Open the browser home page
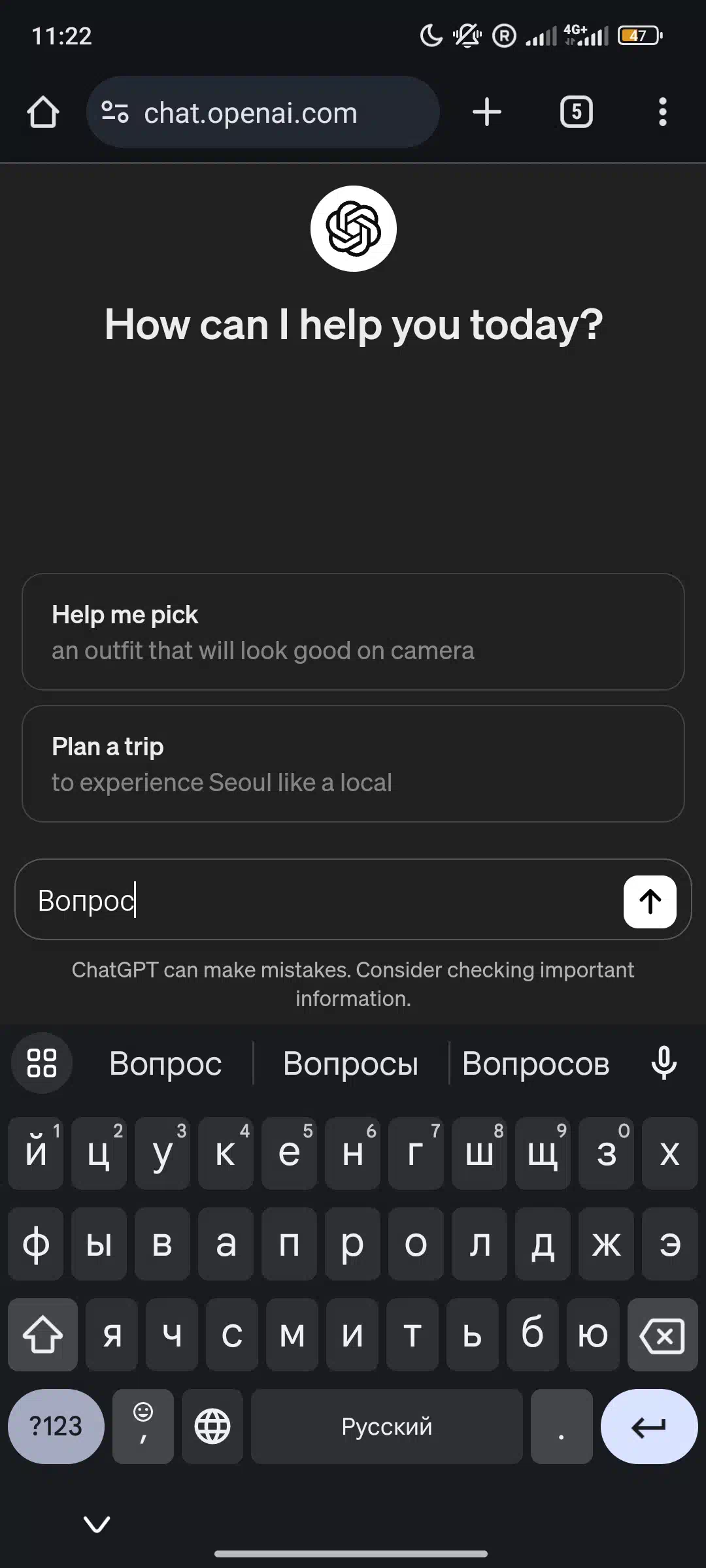Viewport: 706px width, 1568px height. click(43, 112)
